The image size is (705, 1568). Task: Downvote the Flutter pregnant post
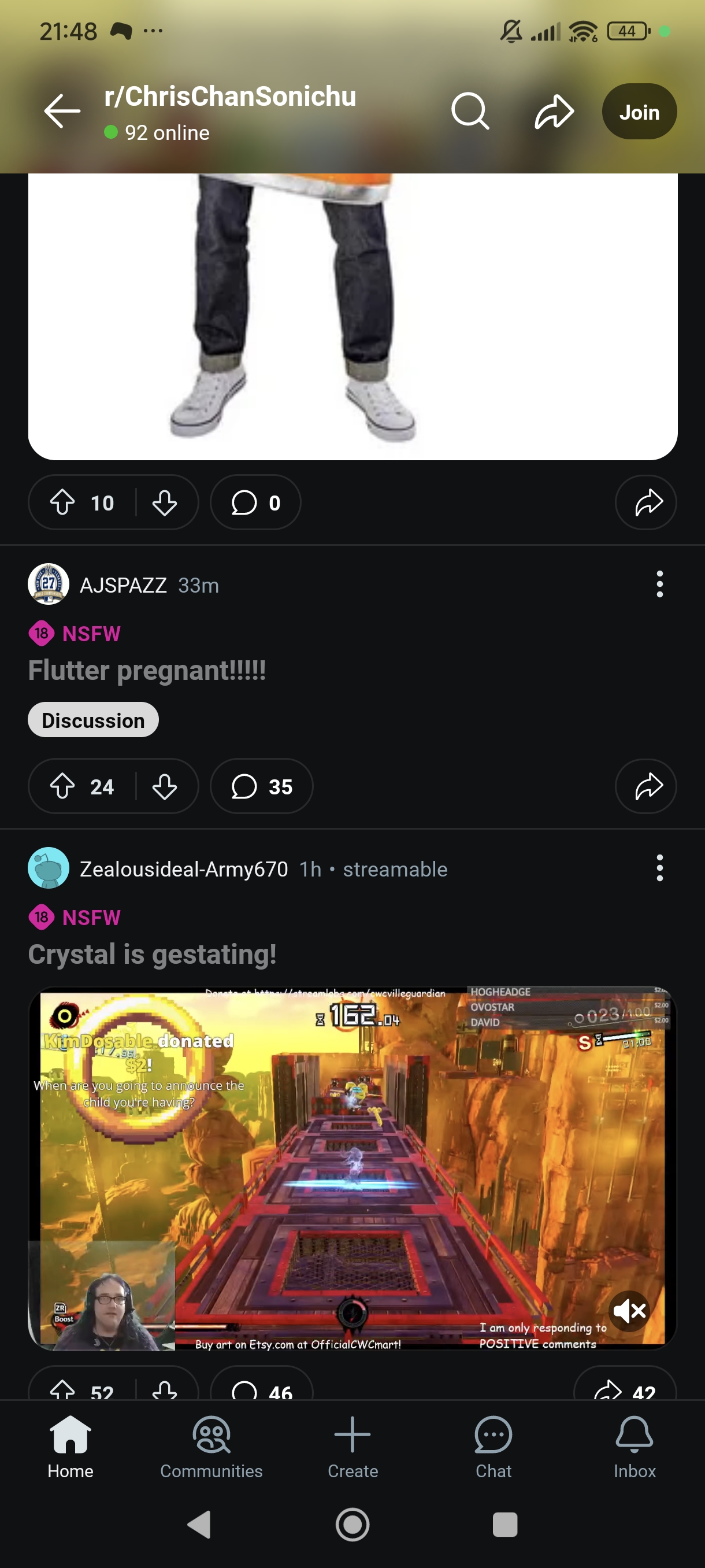(x=165, y=786)
